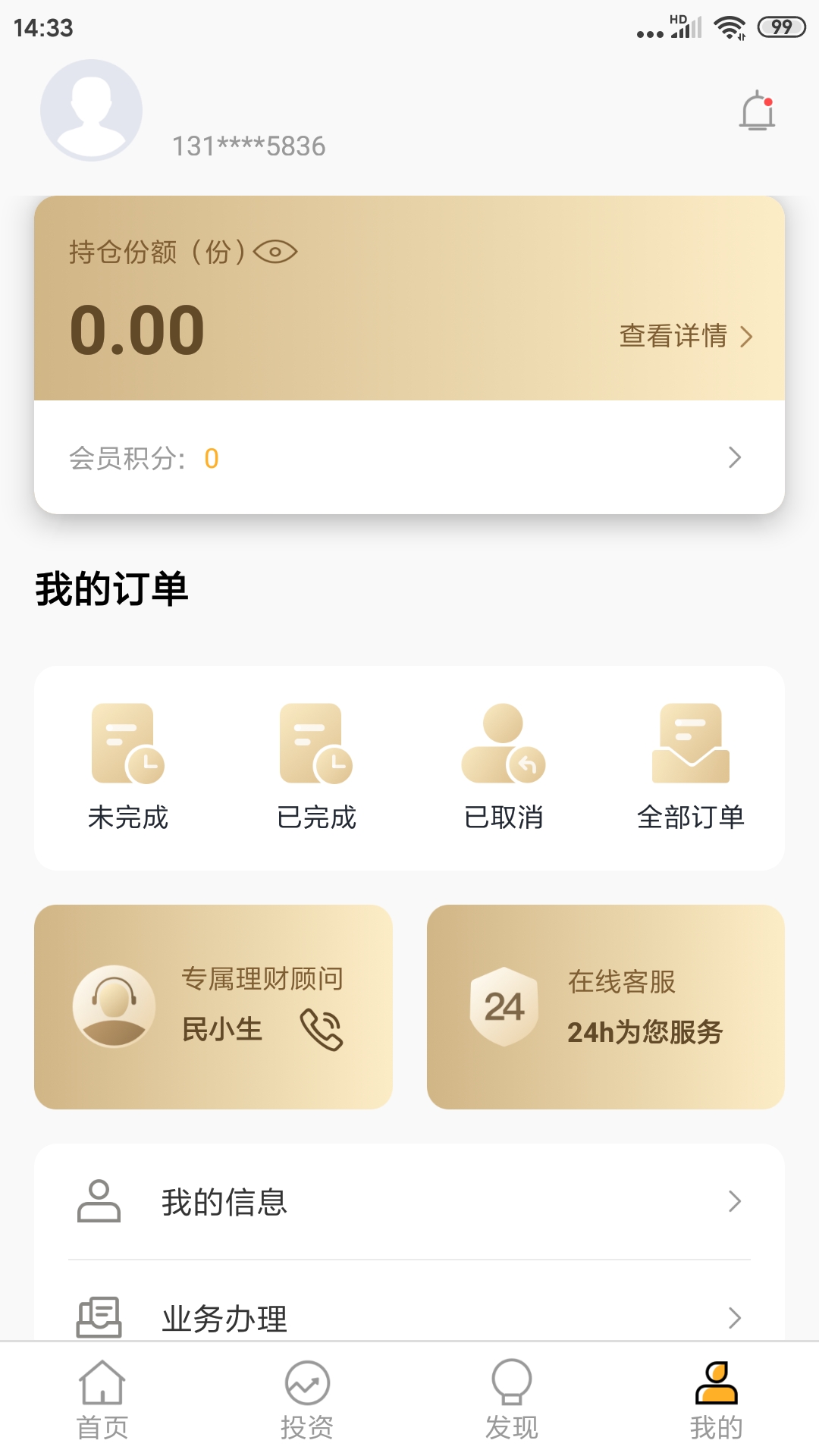Viewport: 819px width, 1456px height.
Task: Expand 会员积分 details with chevron
Action: [x=733, y=457]
